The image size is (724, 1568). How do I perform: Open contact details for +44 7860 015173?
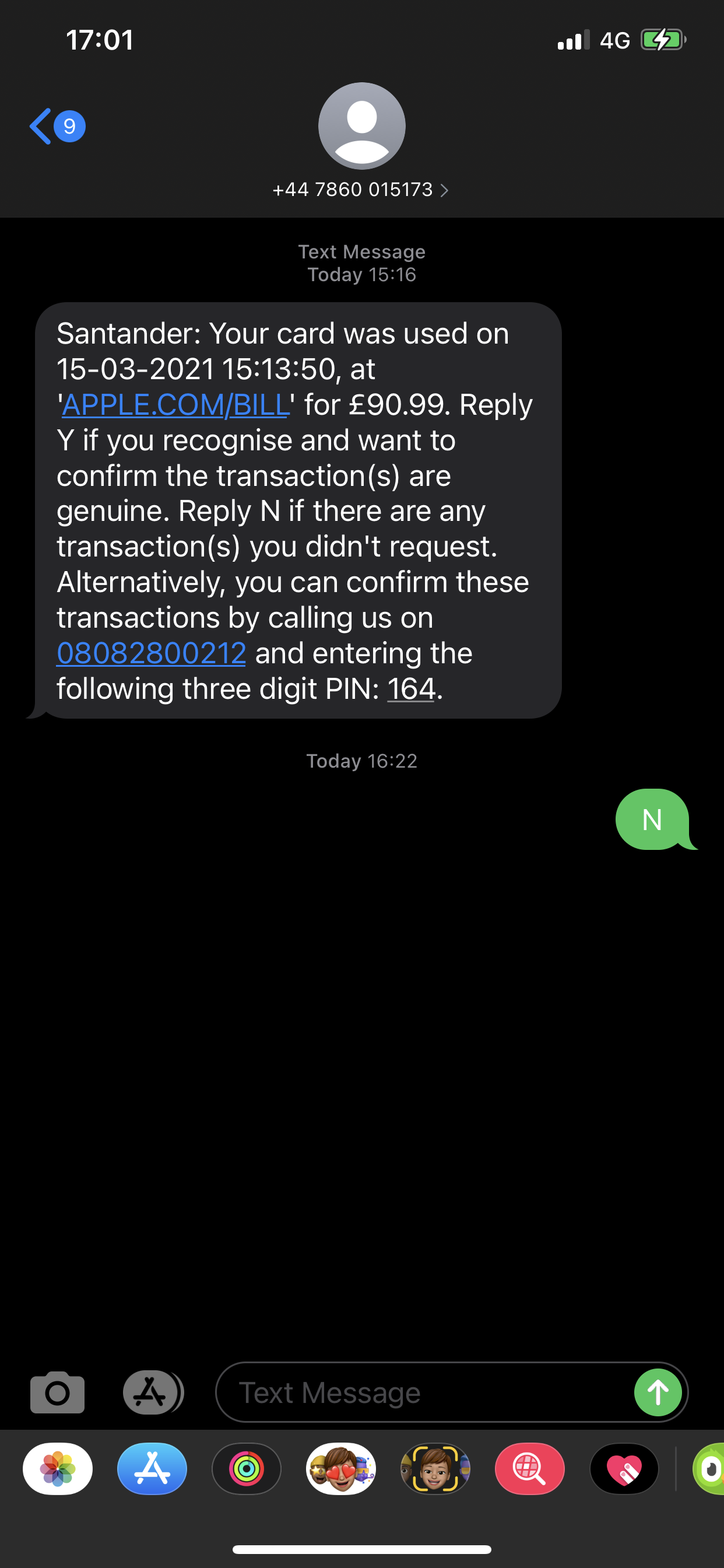click(x=361, y=190)
